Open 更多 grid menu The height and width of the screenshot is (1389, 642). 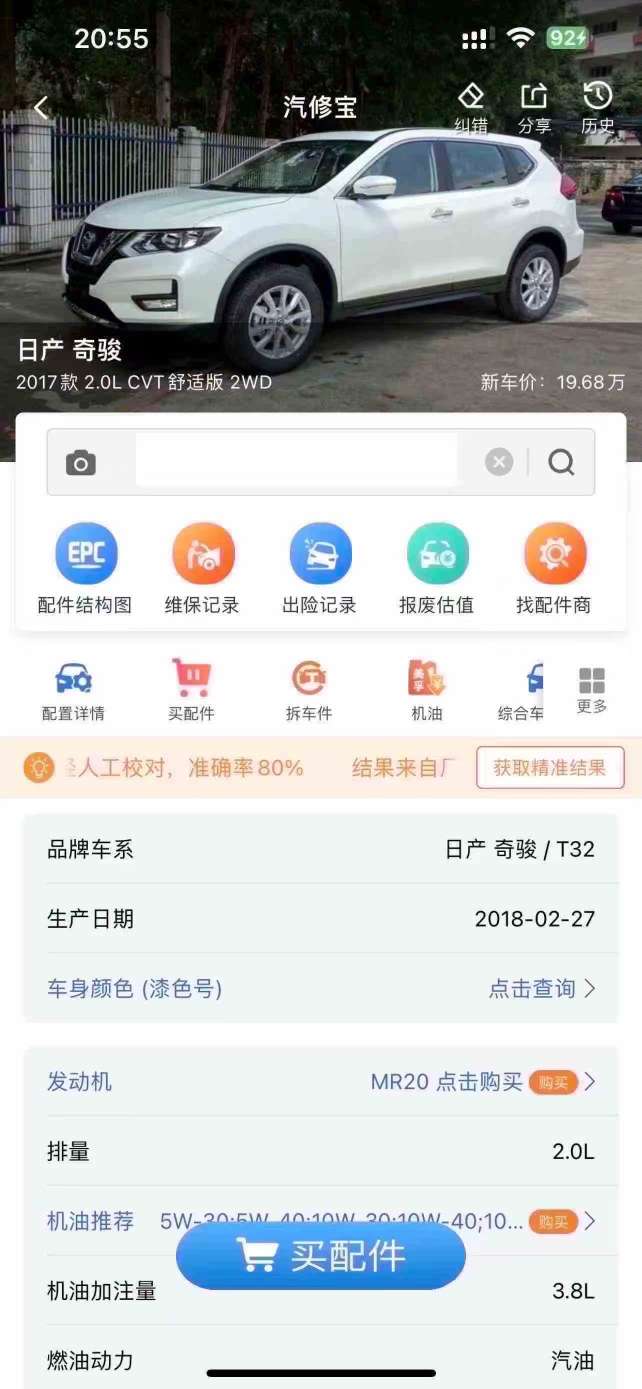point(592,690)
